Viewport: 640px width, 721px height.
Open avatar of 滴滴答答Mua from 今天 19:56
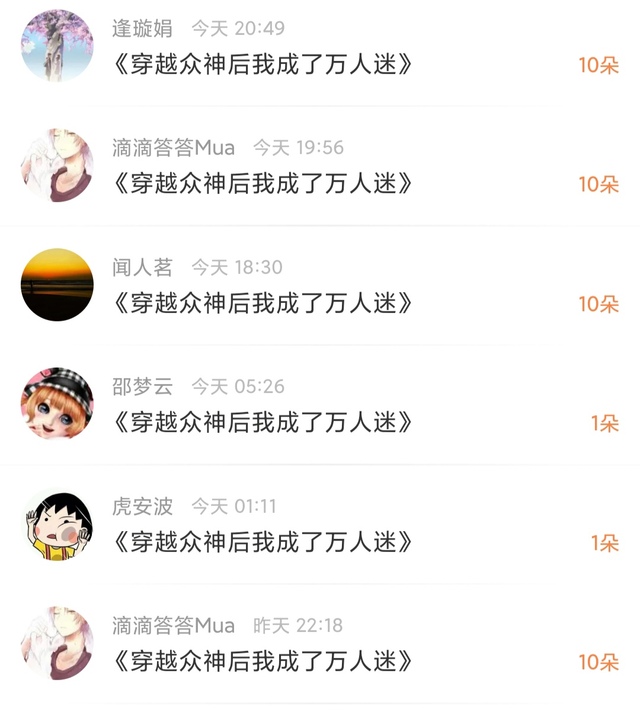click(x=57, y=165)
